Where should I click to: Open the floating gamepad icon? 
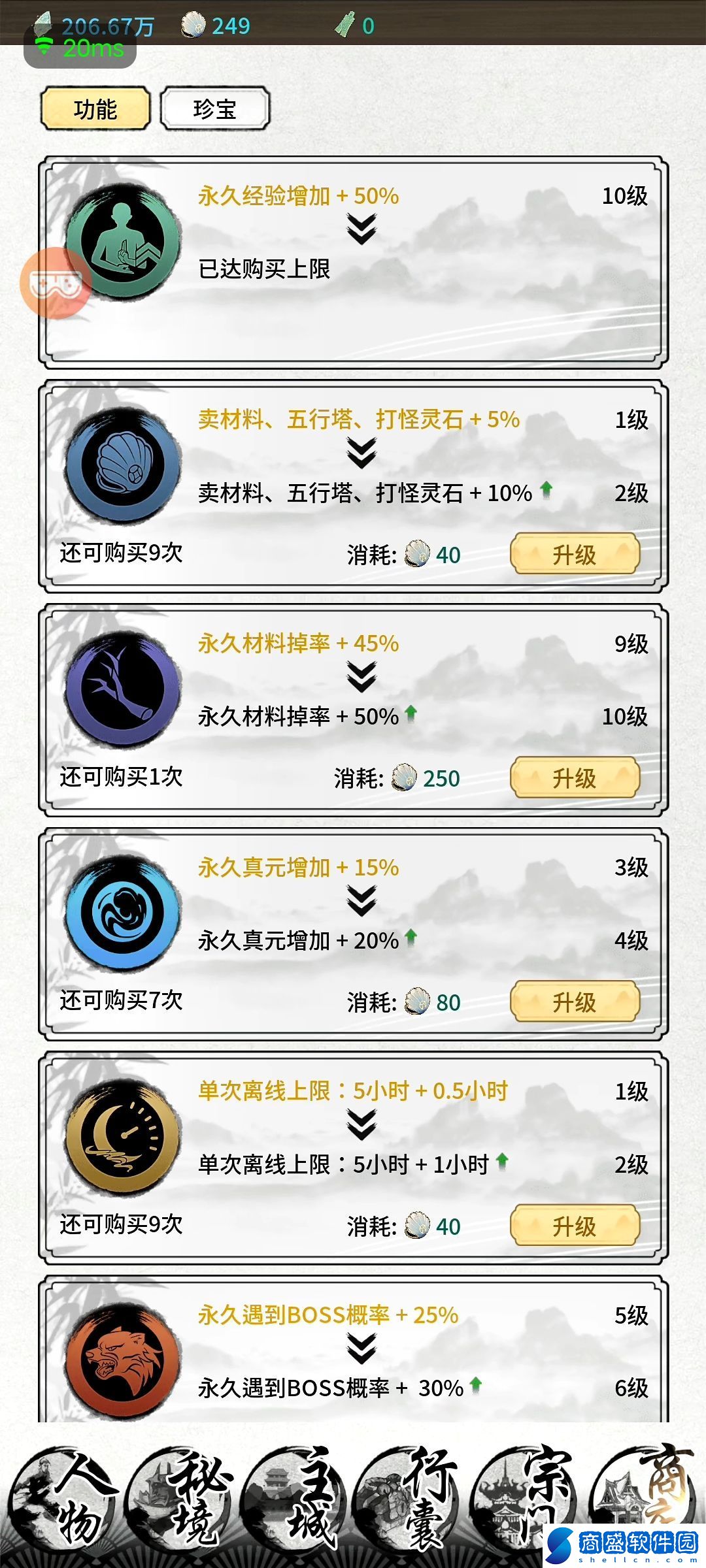[56, 283]
